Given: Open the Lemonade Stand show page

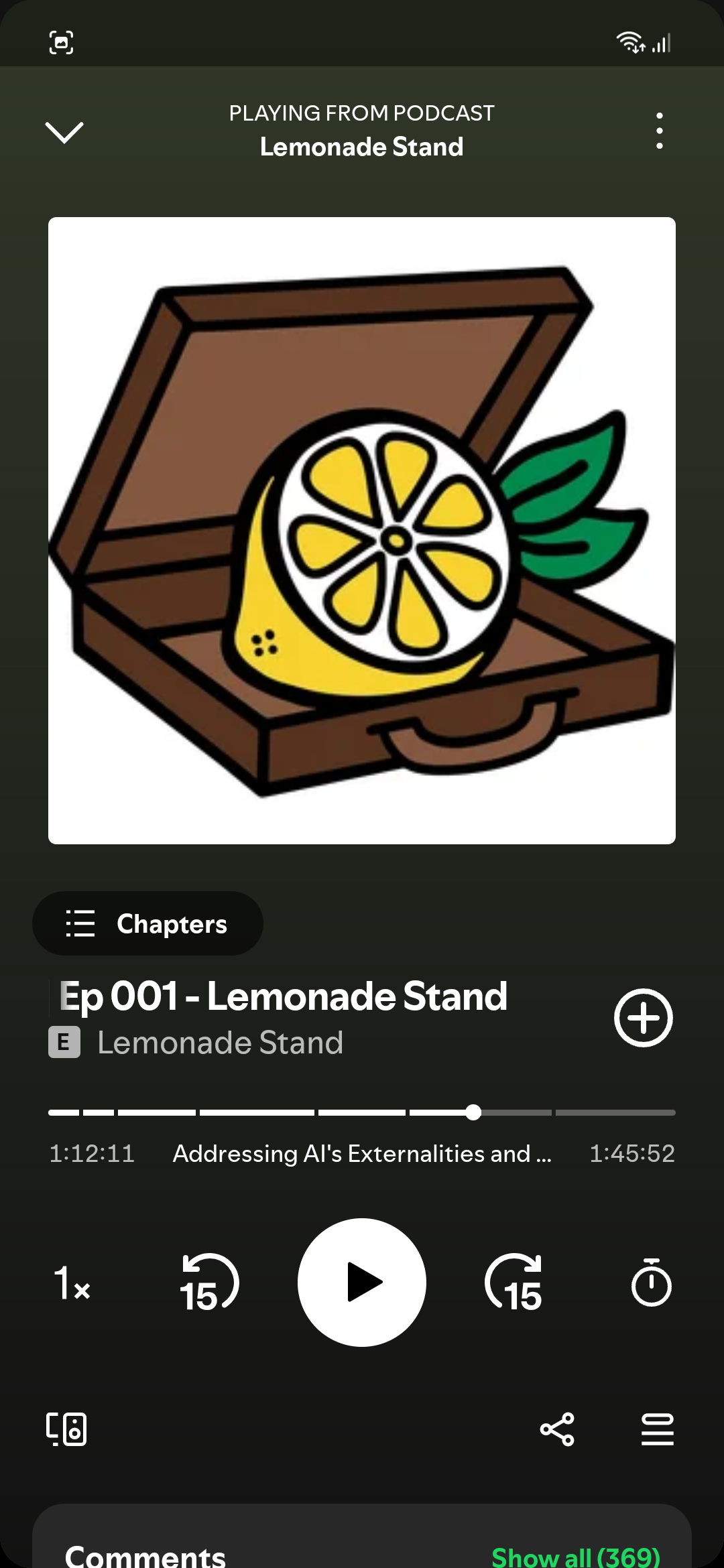Looking at the screenshot, I should coord(220,1043).
